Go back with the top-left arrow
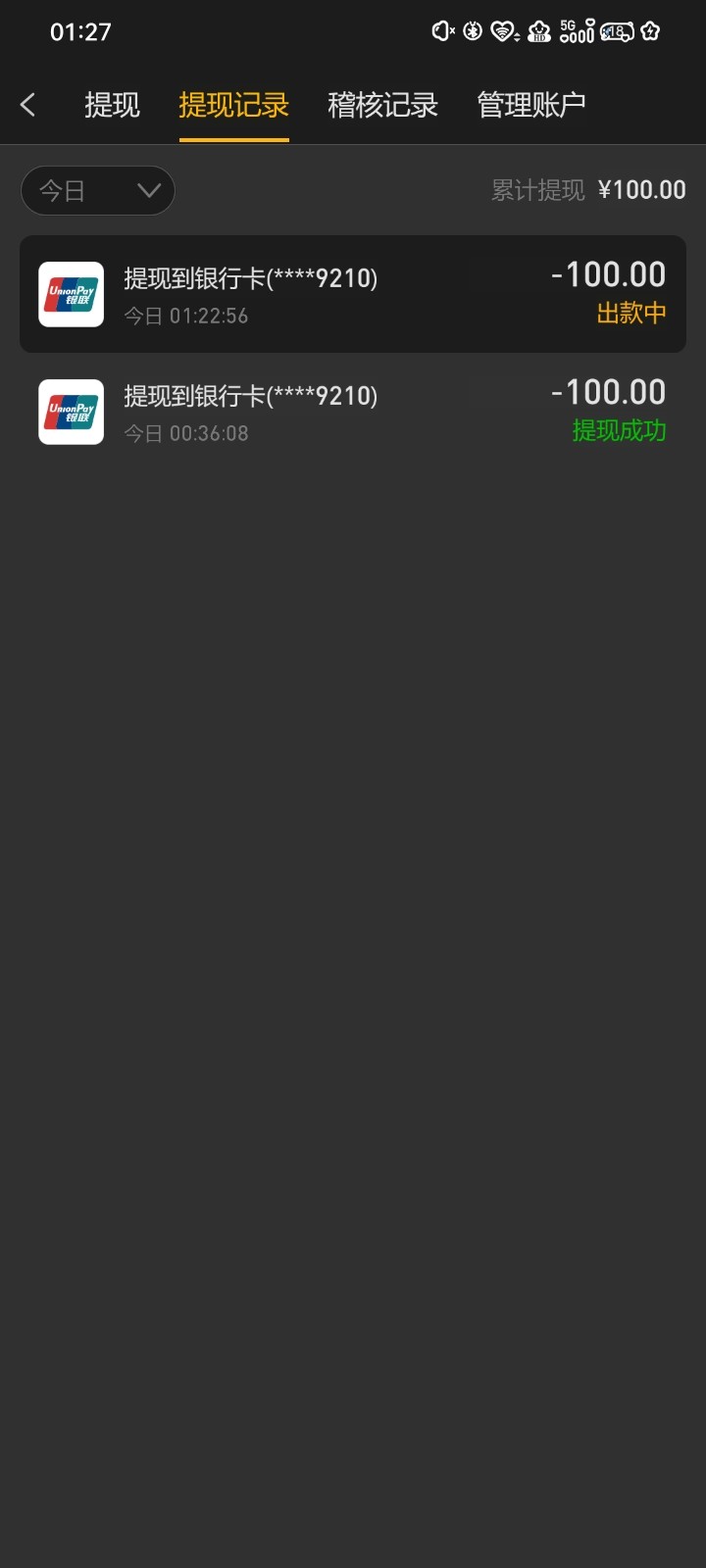Screen dimensions: 706x1568 coord(27,105)
